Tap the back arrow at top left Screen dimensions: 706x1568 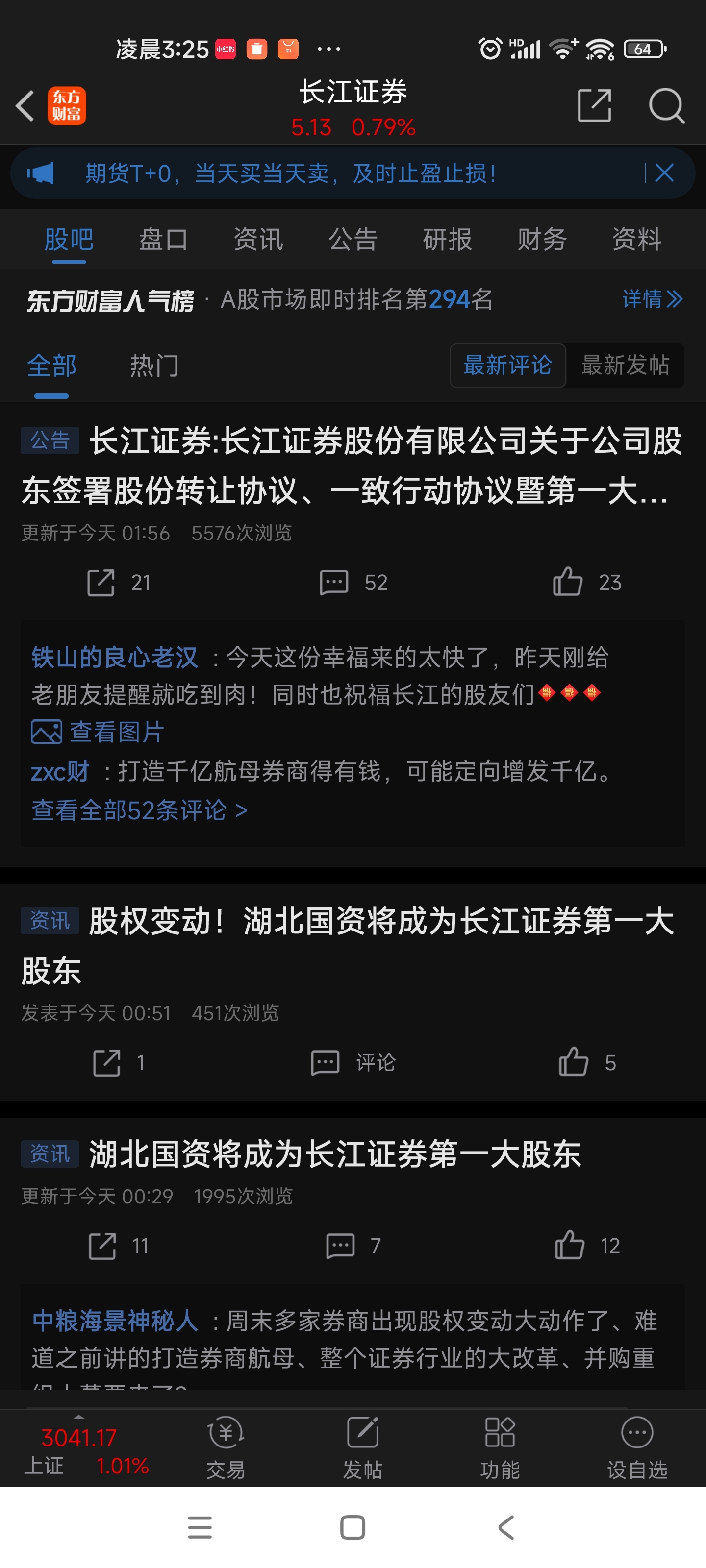[x=25, y=105]
